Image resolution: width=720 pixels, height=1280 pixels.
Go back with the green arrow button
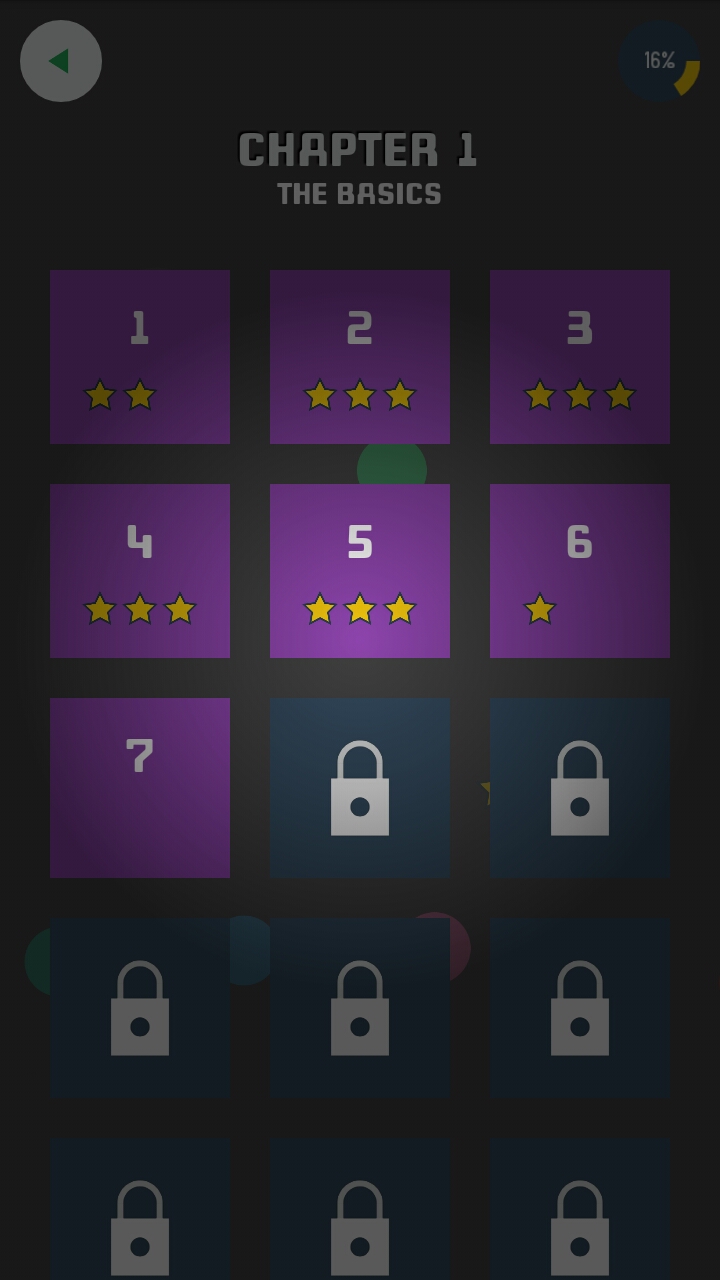pyautogui.click(x=61, y=61)
